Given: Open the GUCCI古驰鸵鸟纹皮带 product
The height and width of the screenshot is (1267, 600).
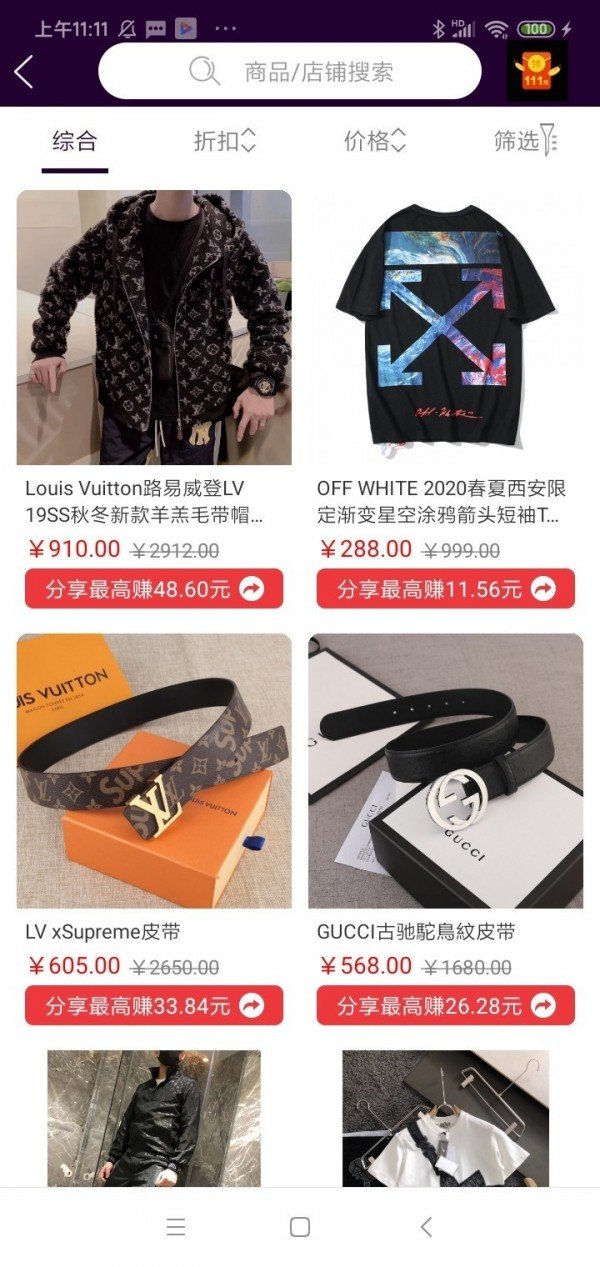Looking at the screenshot, I should (446, 771).
